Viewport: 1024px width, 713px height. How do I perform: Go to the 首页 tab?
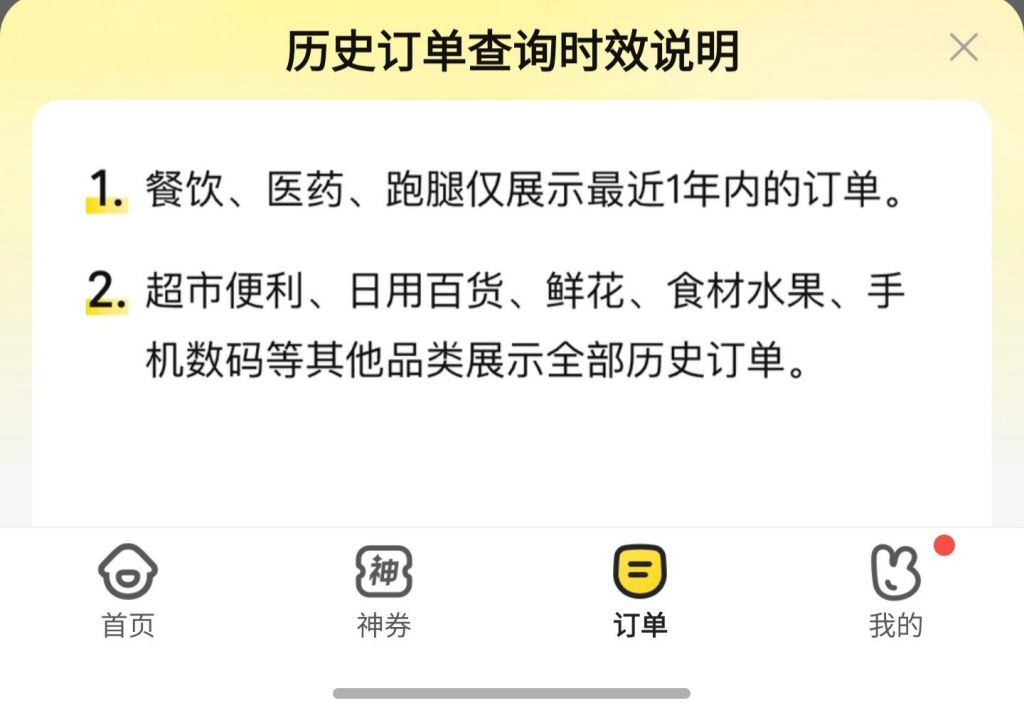[x=128, y=590]
